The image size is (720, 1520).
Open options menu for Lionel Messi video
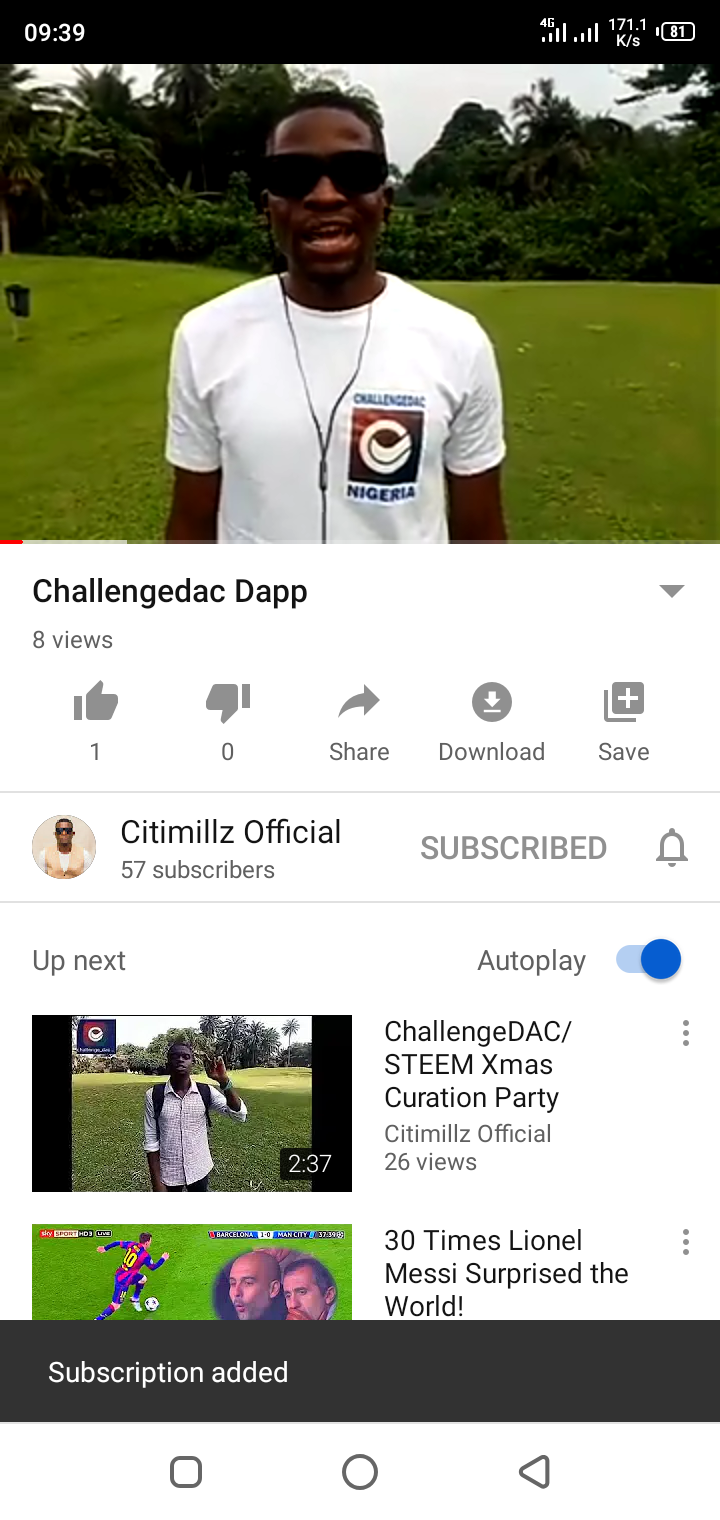pos(685,1242)
